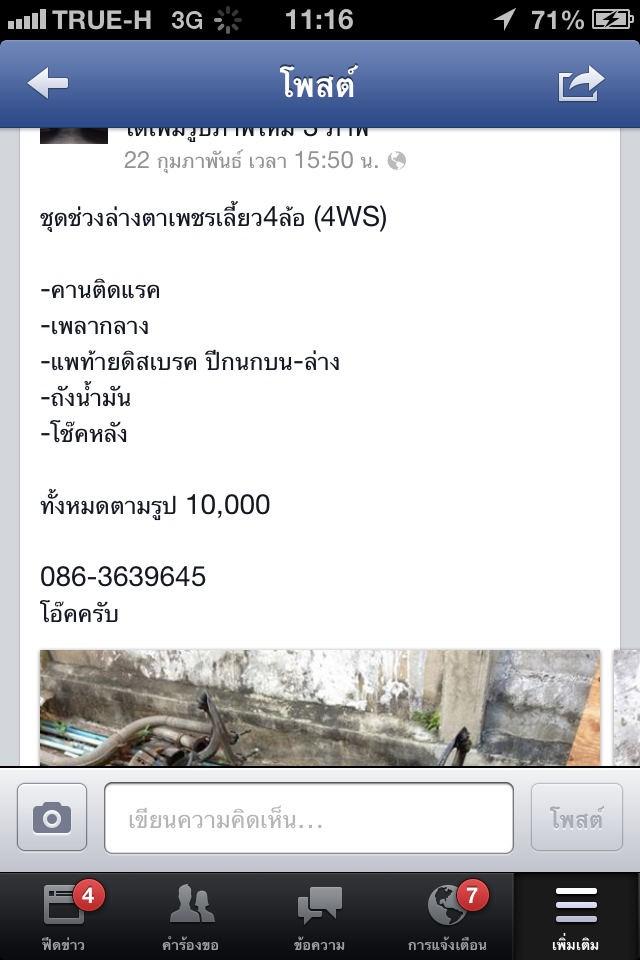Focus the เขียนความคิดเห็น comment field
The image size is (640, 960).
[x=309, y=818]
